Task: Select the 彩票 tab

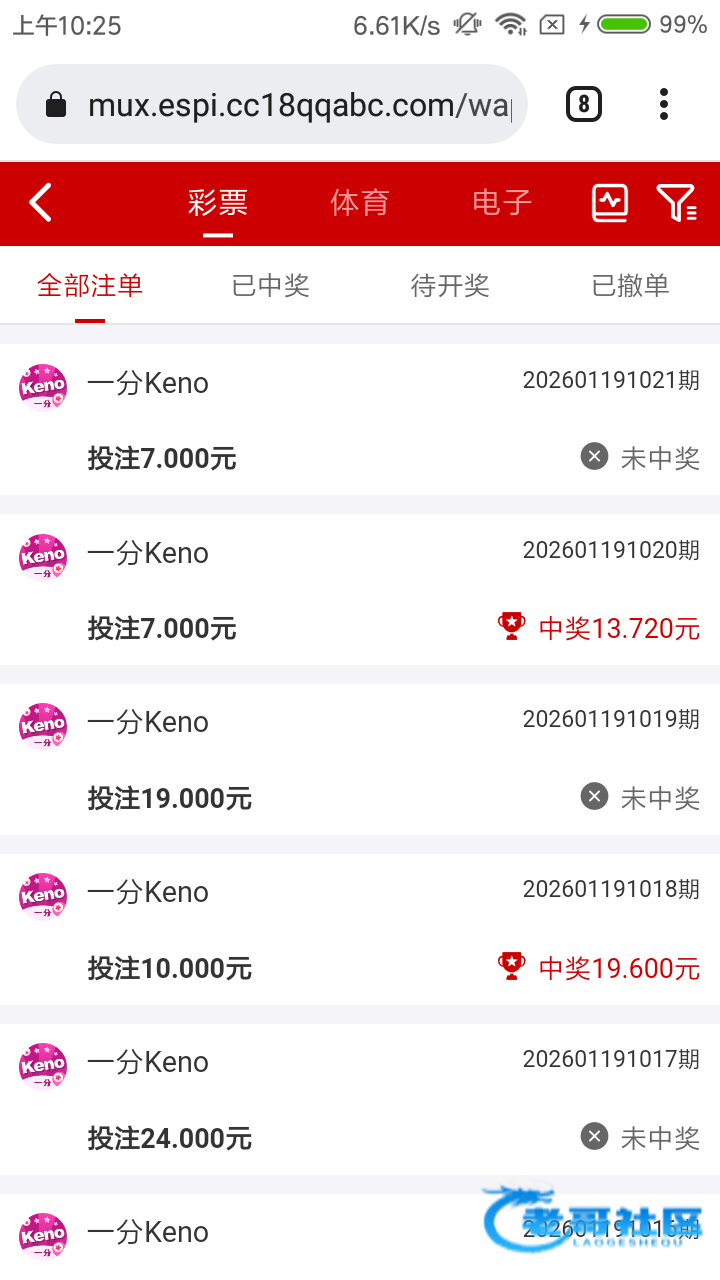Action: point(218,203)
